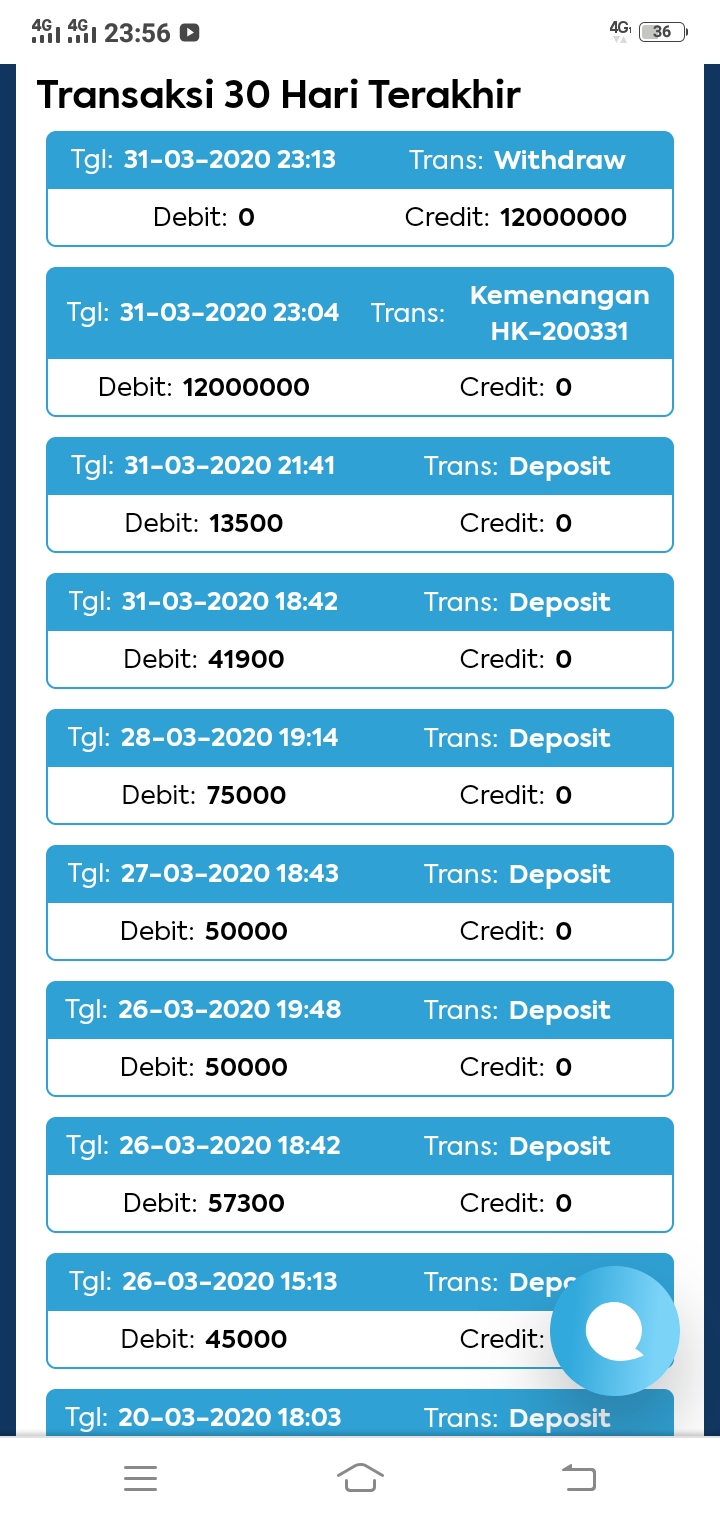
Task: Select the Deposit dated 28-03-2020 19:14
Action: (360, 766)
